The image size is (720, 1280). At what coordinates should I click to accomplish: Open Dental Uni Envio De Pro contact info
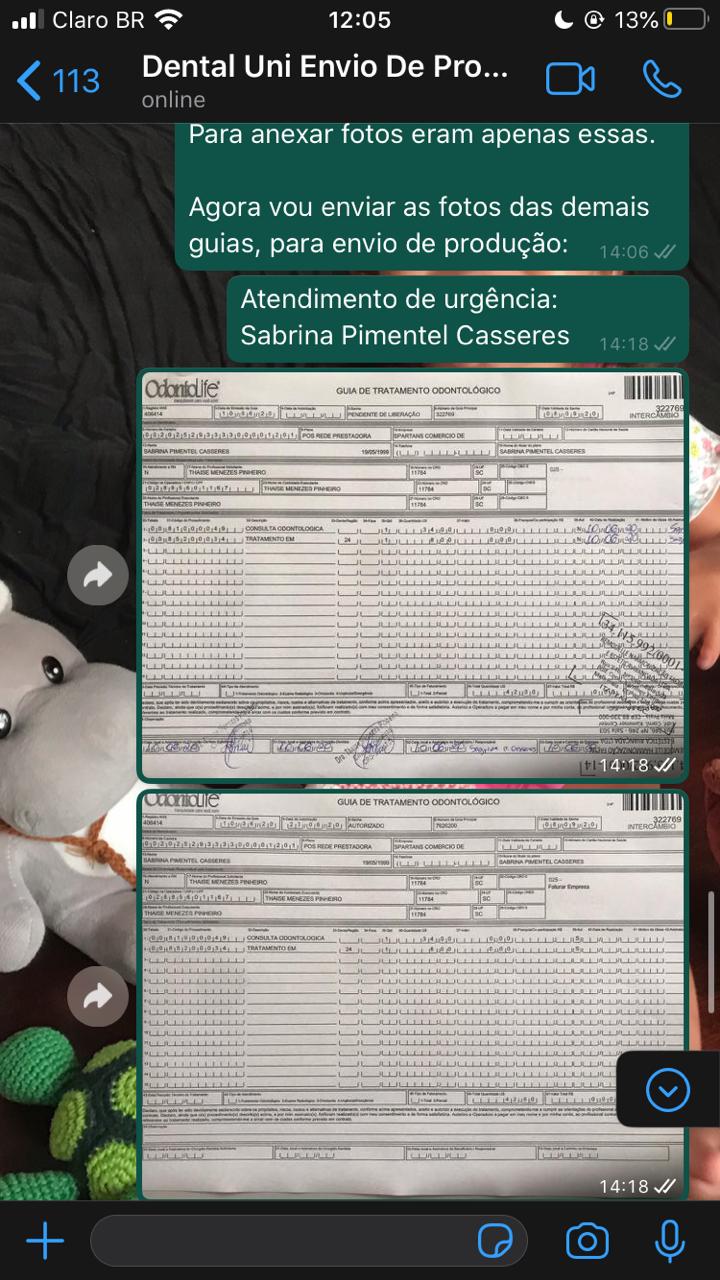325,80
